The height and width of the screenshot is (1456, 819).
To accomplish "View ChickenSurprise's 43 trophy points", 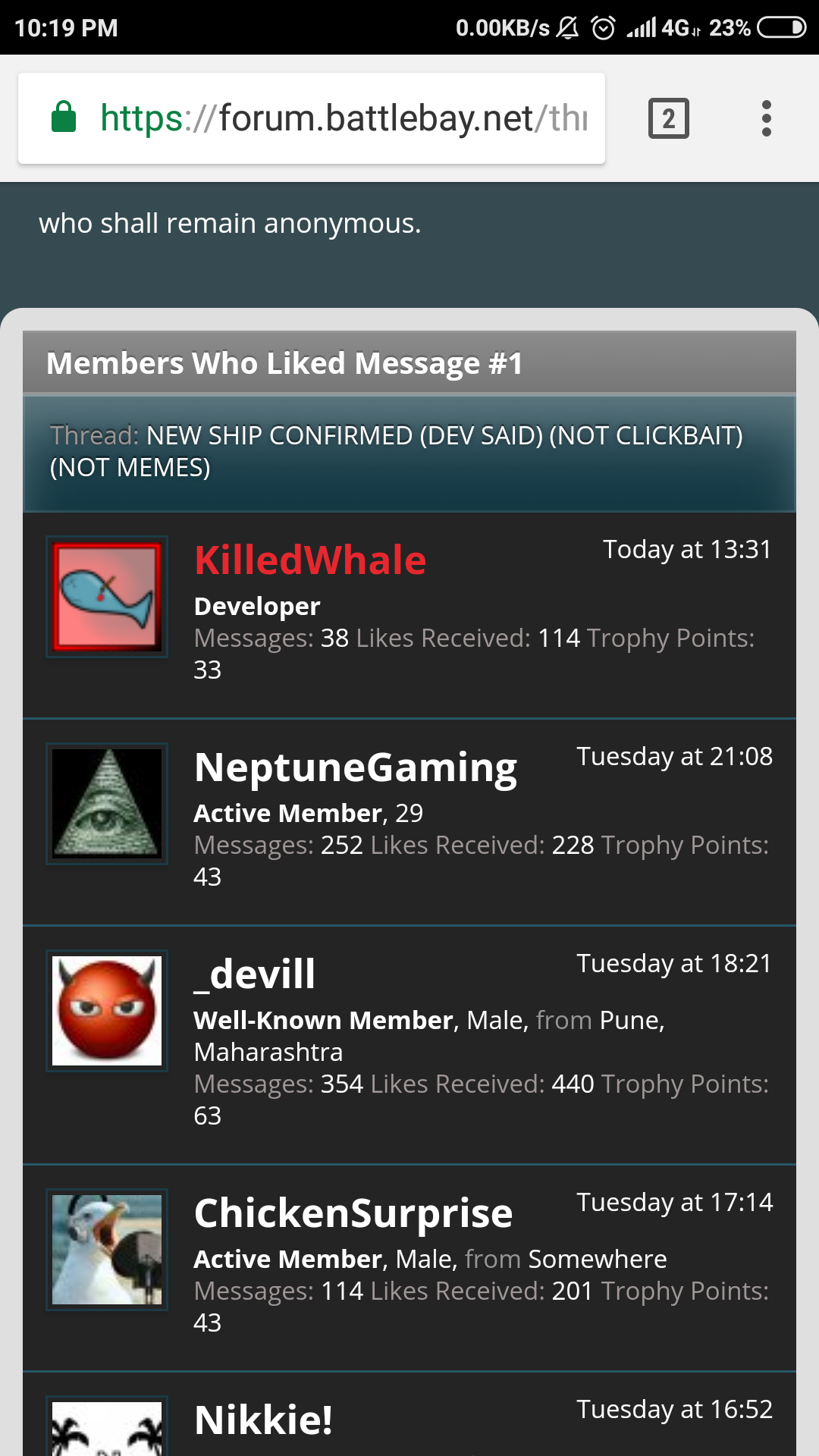I will coord(207,1323).
